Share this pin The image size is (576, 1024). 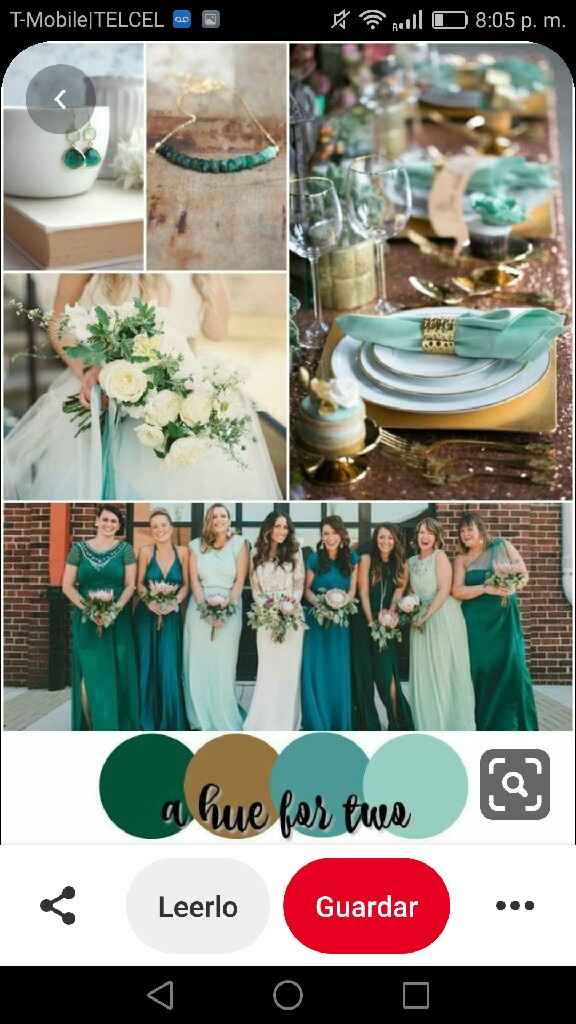58,905
